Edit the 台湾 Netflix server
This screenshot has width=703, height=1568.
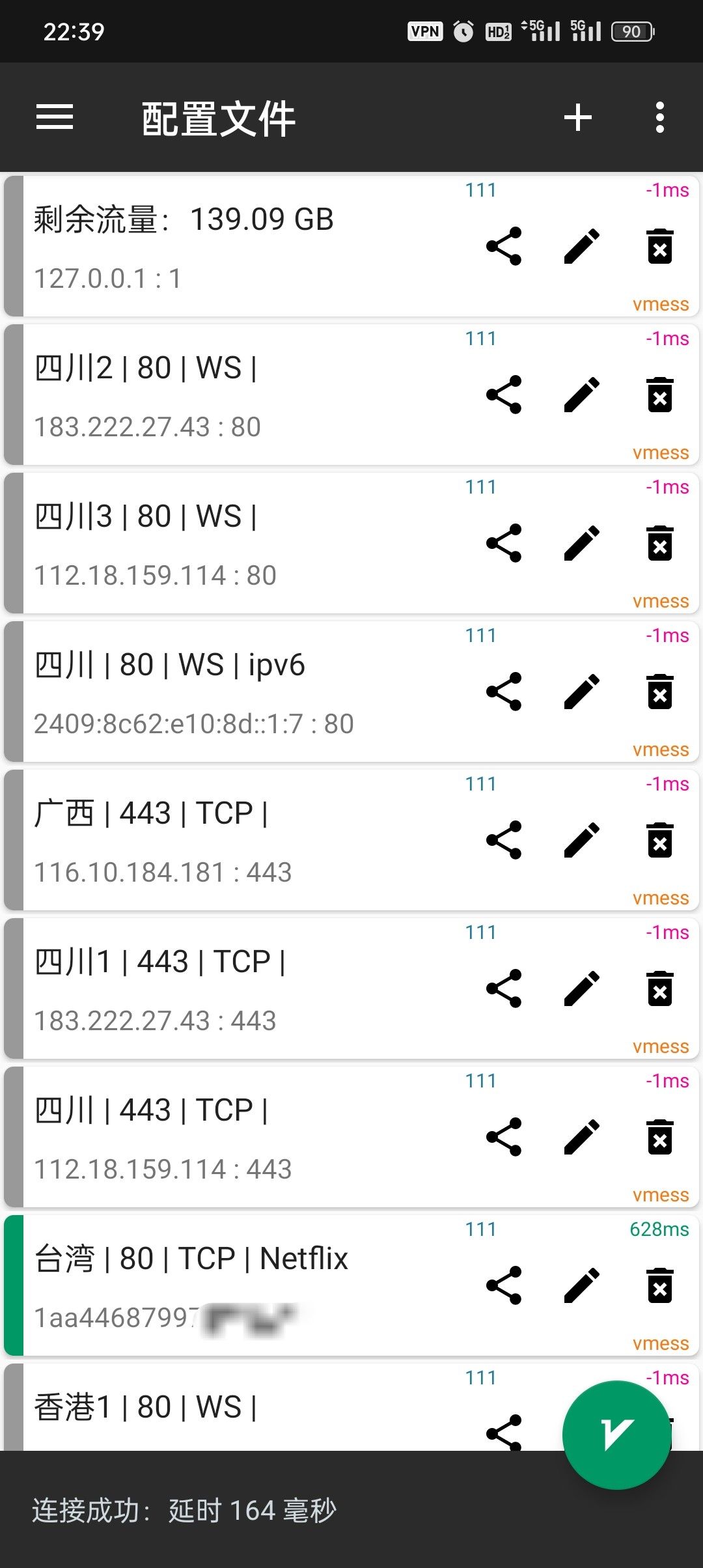point(582,1286)
